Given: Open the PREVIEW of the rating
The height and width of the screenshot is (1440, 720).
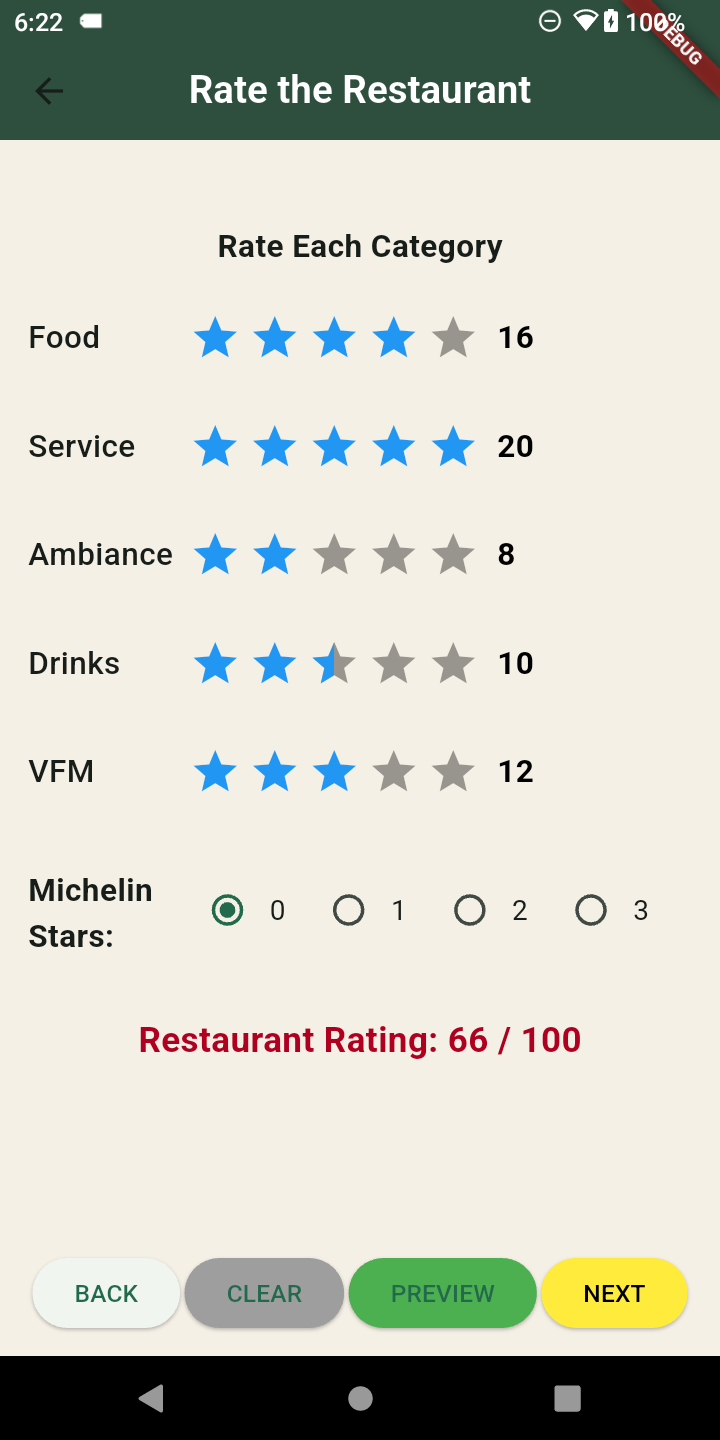Looking at the screenshot, I should tap(442, 1293).
